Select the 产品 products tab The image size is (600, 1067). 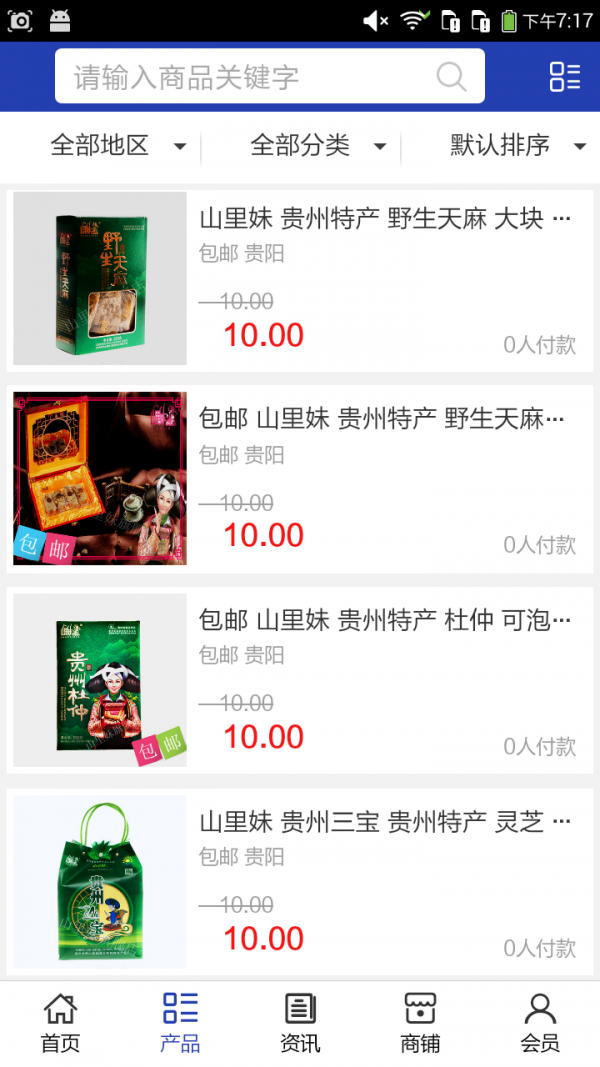(180, 1022)
